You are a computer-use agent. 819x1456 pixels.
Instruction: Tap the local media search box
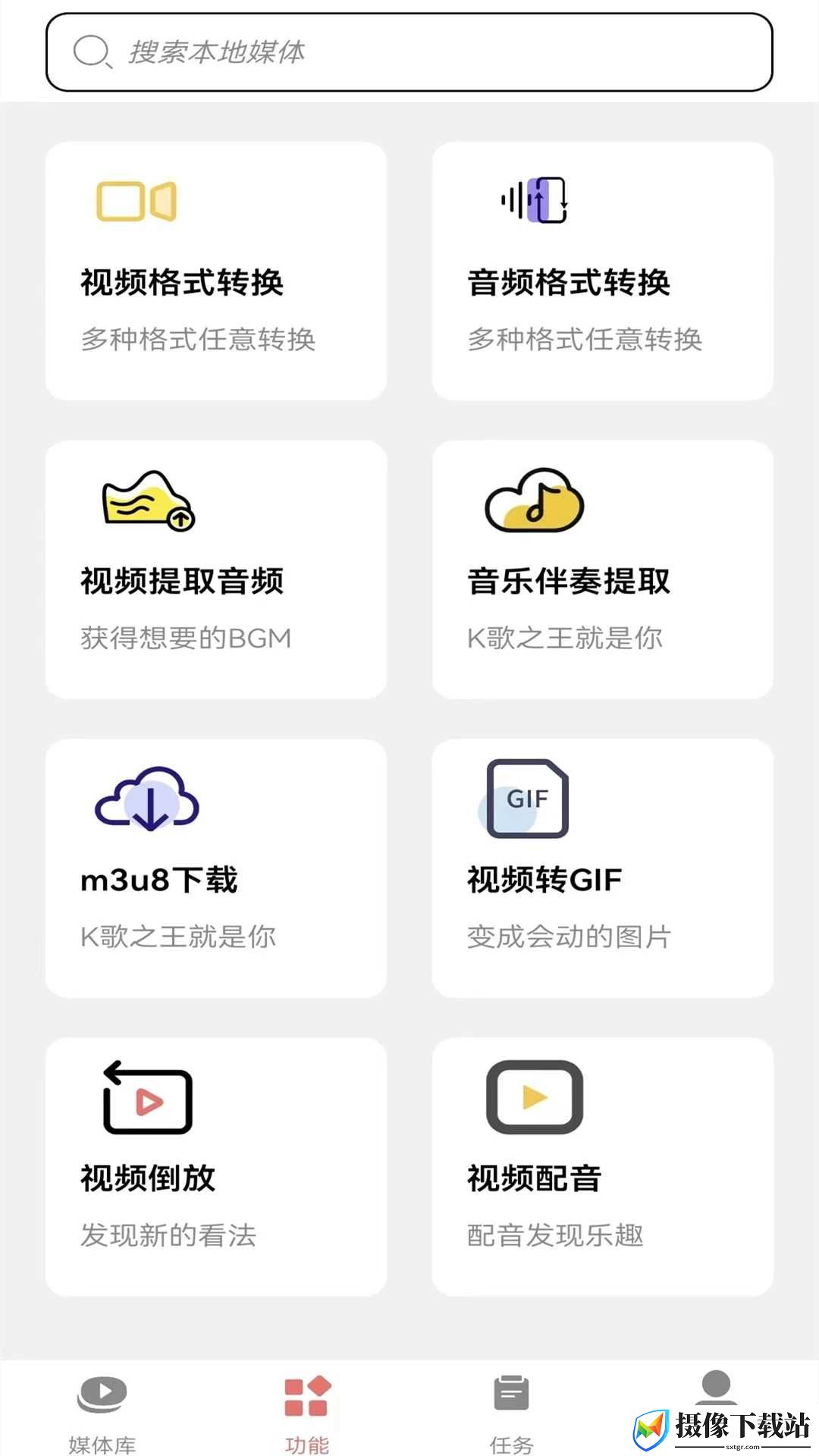tap(409, 52)
